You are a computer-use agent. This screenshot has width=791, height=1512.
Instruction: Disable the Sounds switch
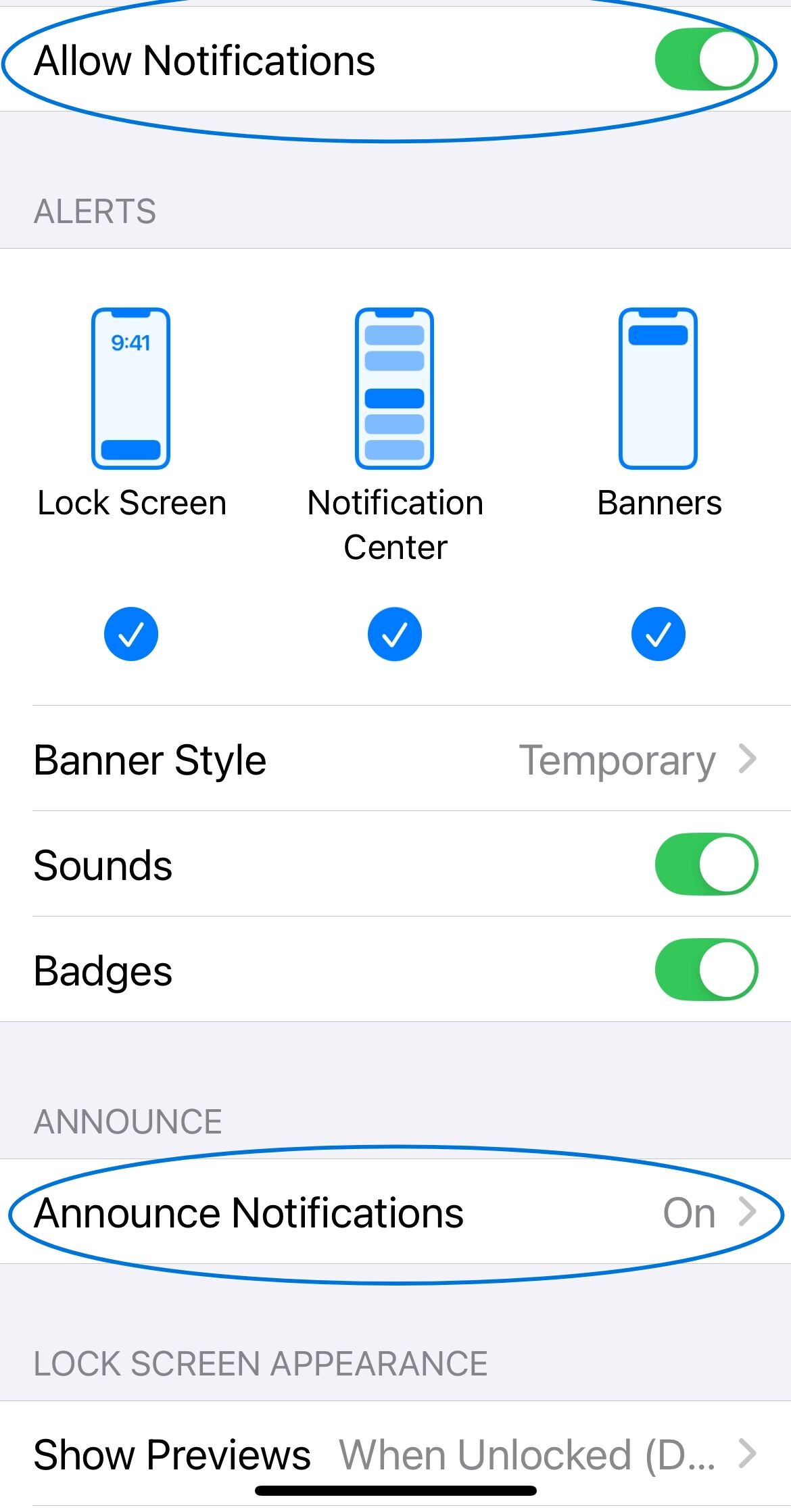coord(706,864)
